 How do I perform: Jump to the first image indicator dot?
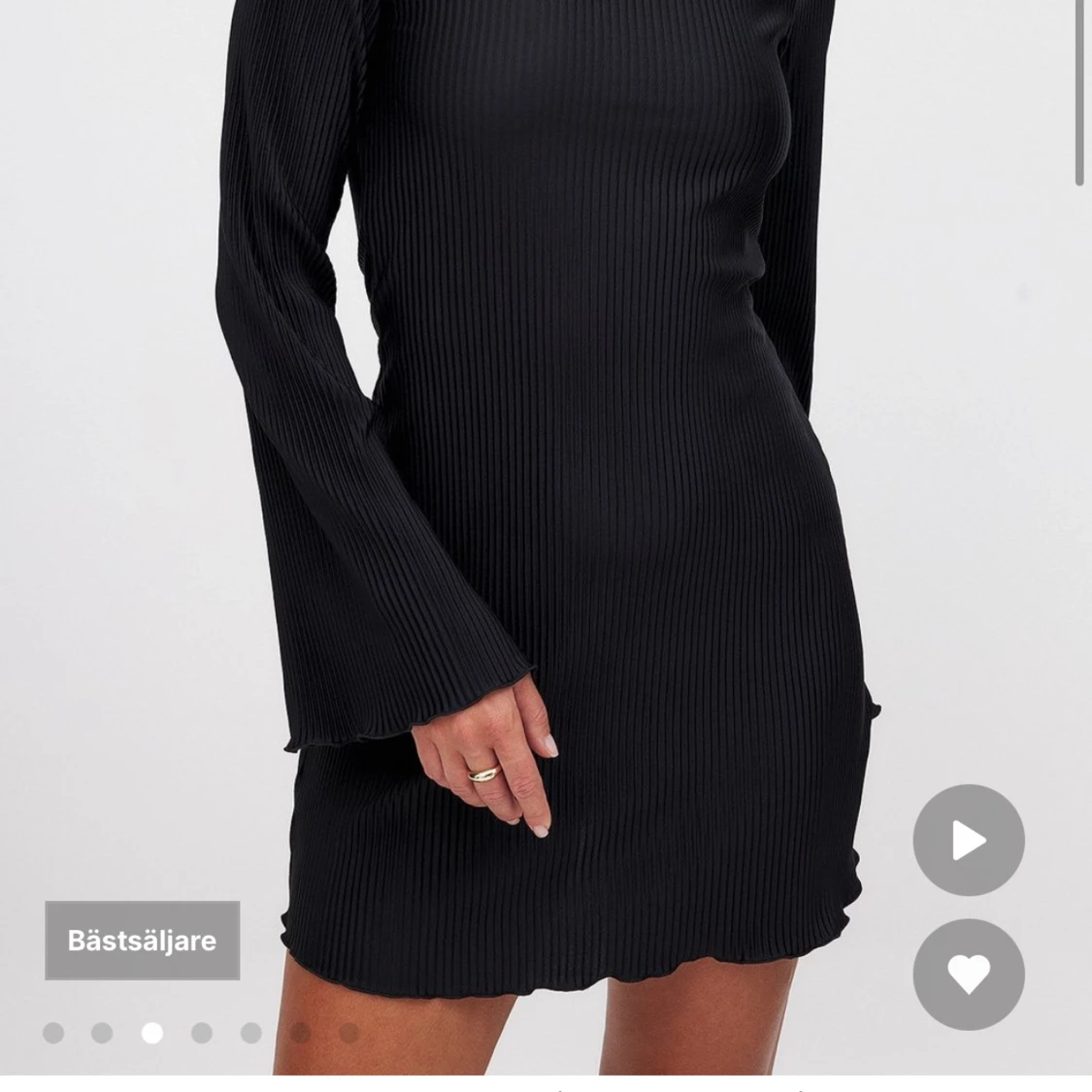[53, 1033]
